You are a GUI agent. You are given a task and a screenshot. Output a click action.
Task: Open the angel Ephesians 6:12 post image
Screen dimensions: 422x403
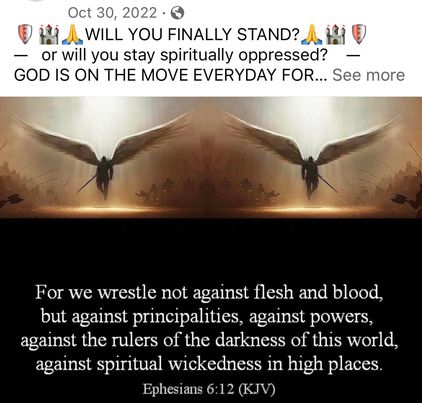pos(211,250)
